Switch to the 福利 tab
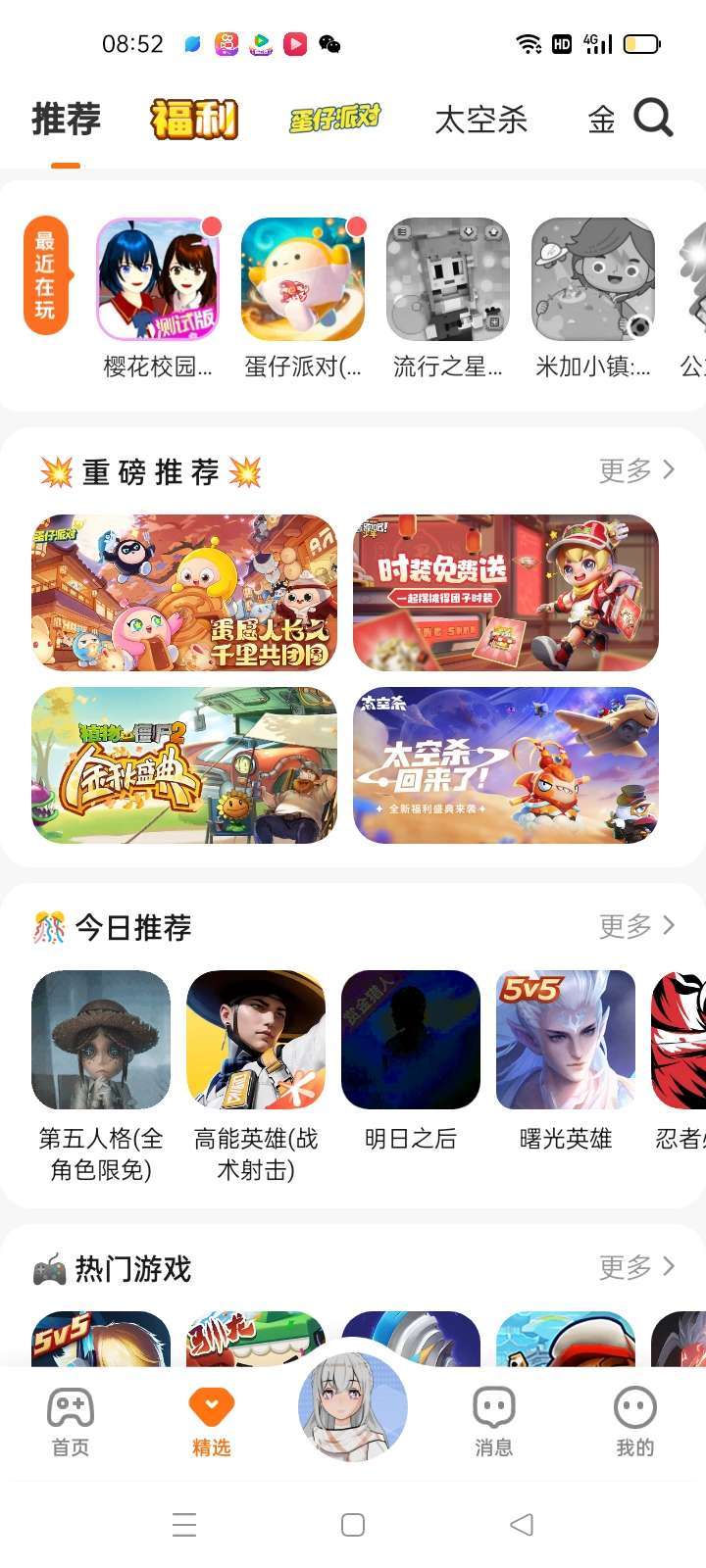Image resolution: width=706 pixels, height=1568 pixels. tap(194, 120)
